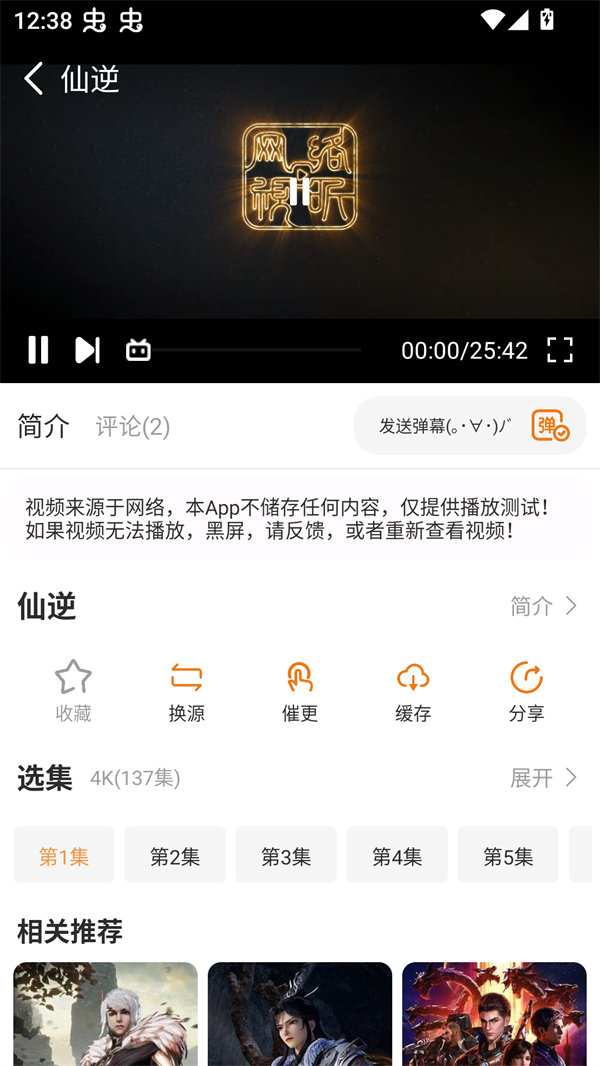Add 仙逆 to 收藏 favorites
600x1066 pixels.
tap(73, 691)
